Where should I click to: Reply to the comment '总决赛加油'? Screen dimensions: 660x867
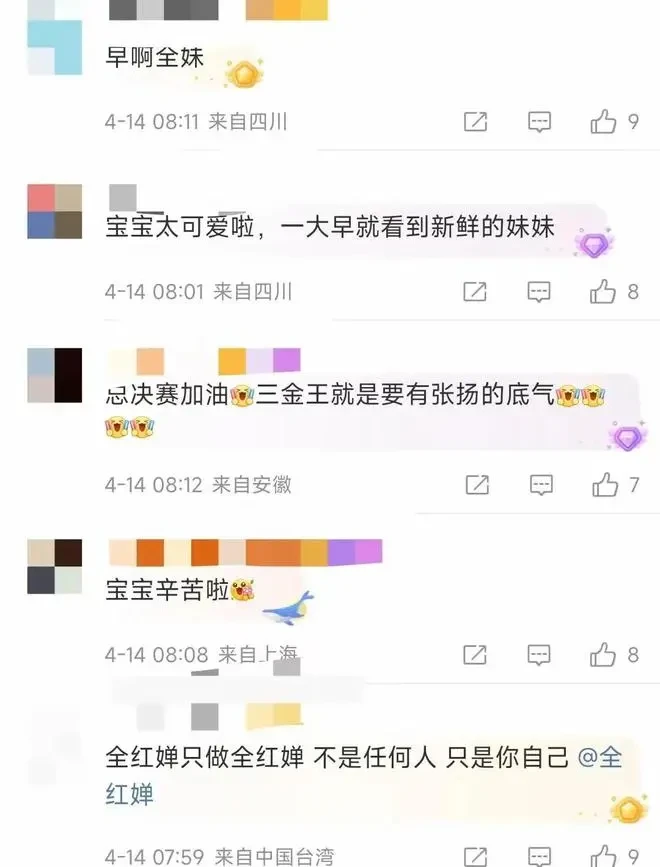tap(541, 485)
